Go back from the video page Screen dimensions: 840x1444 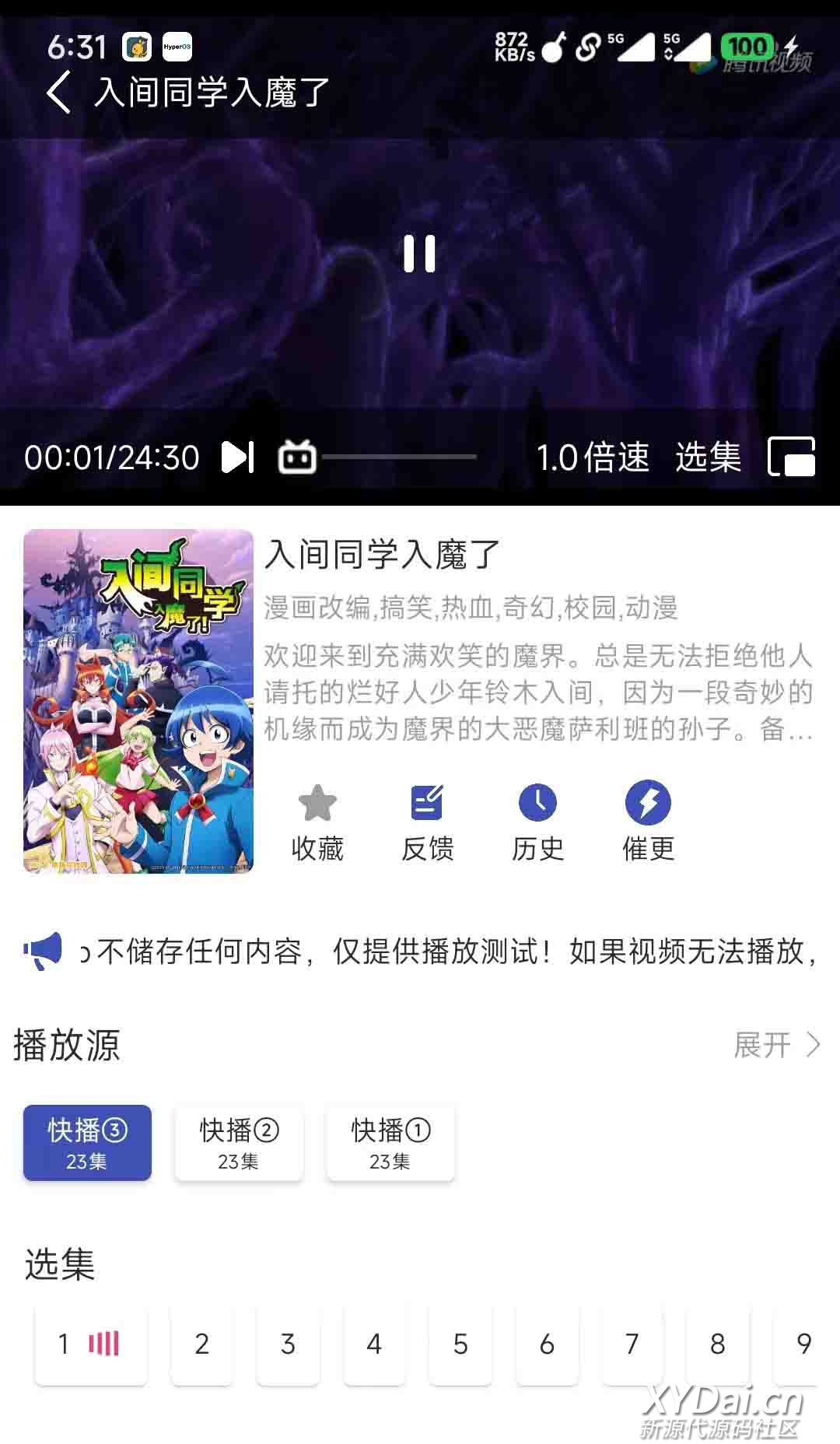coord(59,93)
